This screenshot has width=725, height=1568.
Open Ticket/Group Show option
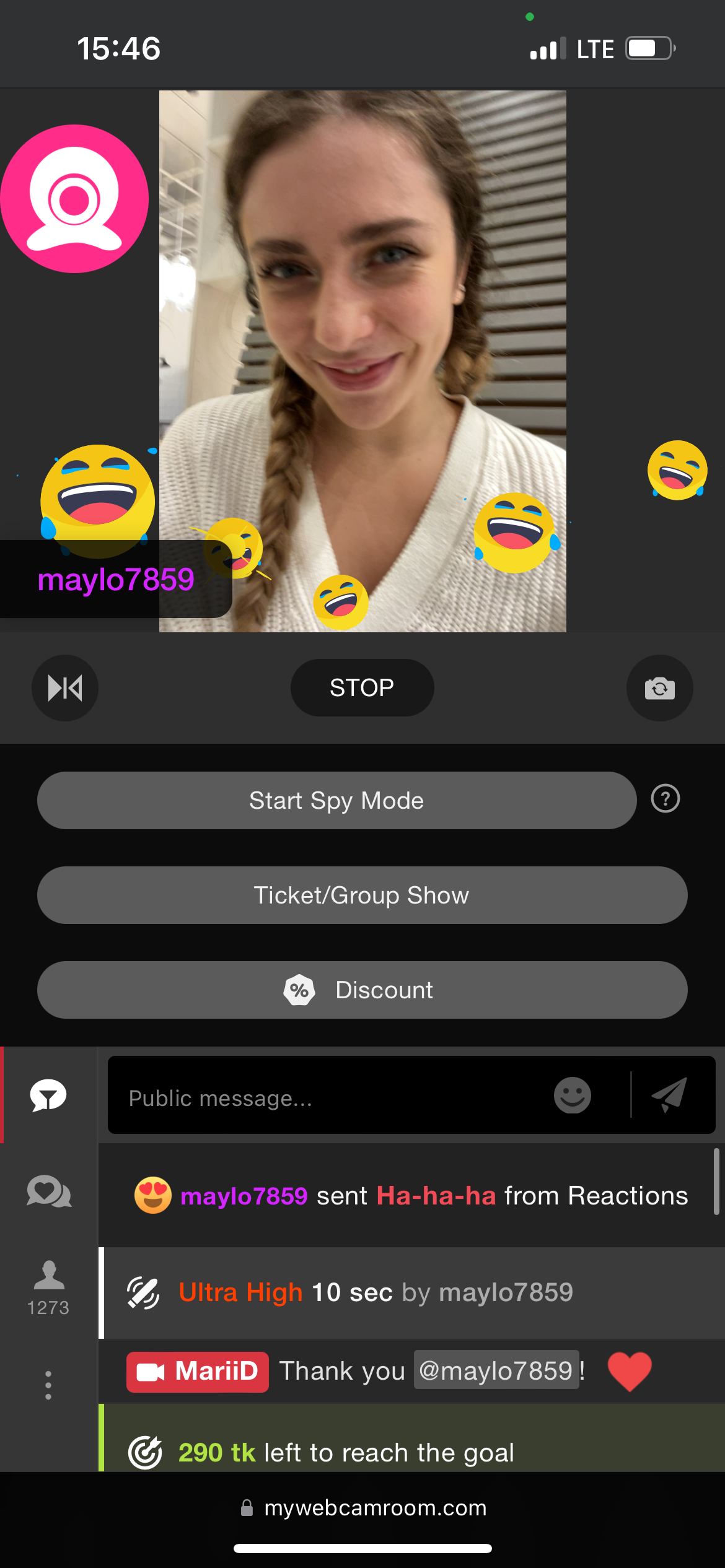pos(362,895)
